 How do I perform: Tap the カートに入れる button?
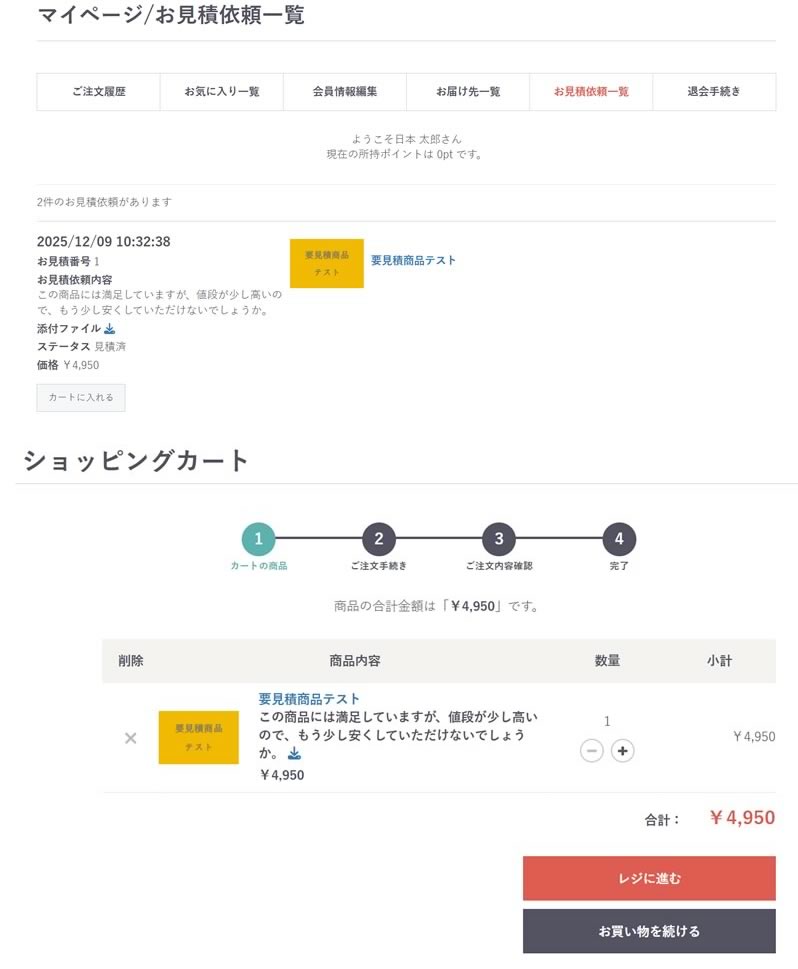[x=81, y=397]
